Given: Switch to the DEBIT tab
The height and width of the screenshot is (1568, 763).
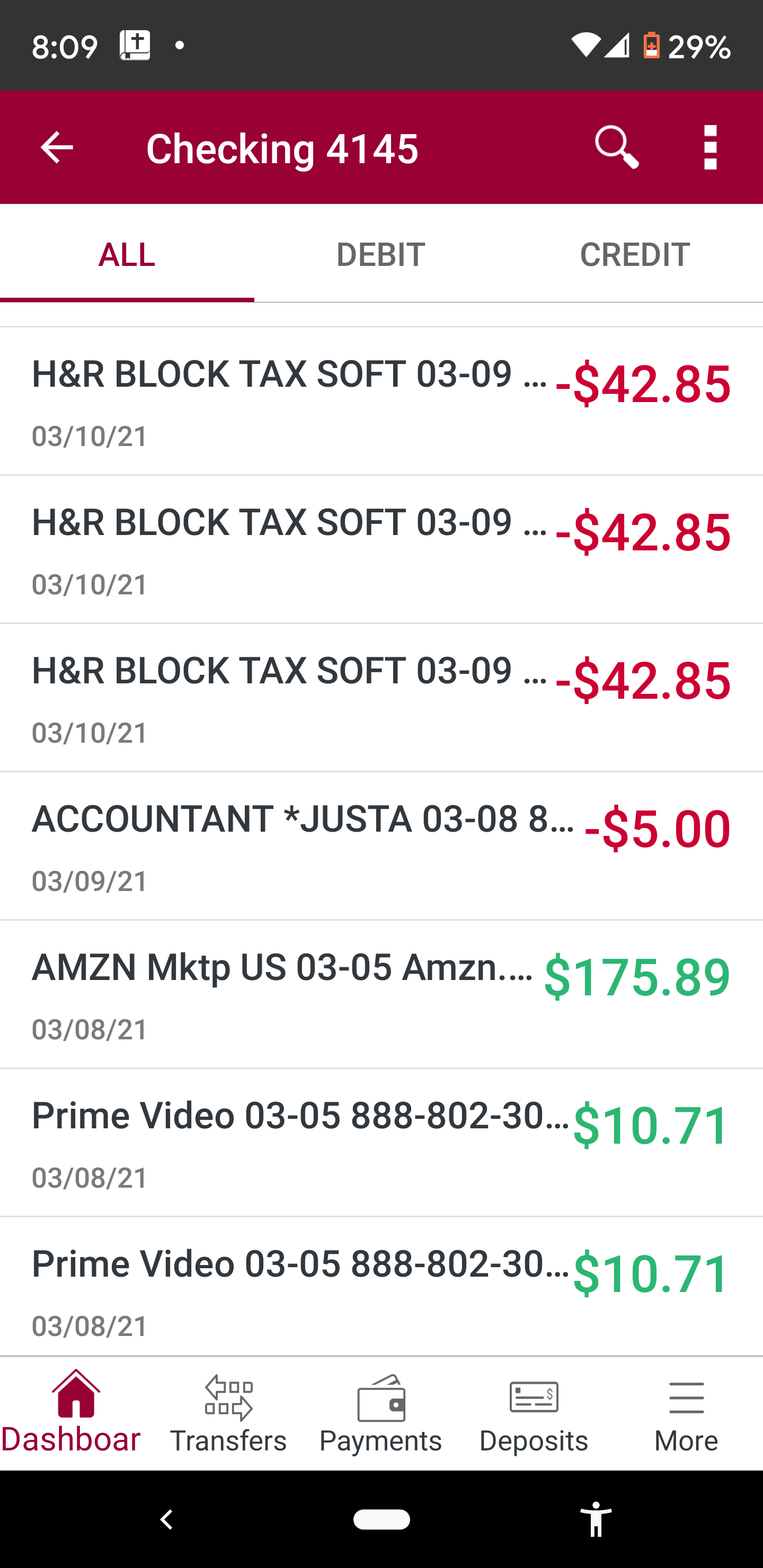Looking at the screenshot, I should pos(380,254).
